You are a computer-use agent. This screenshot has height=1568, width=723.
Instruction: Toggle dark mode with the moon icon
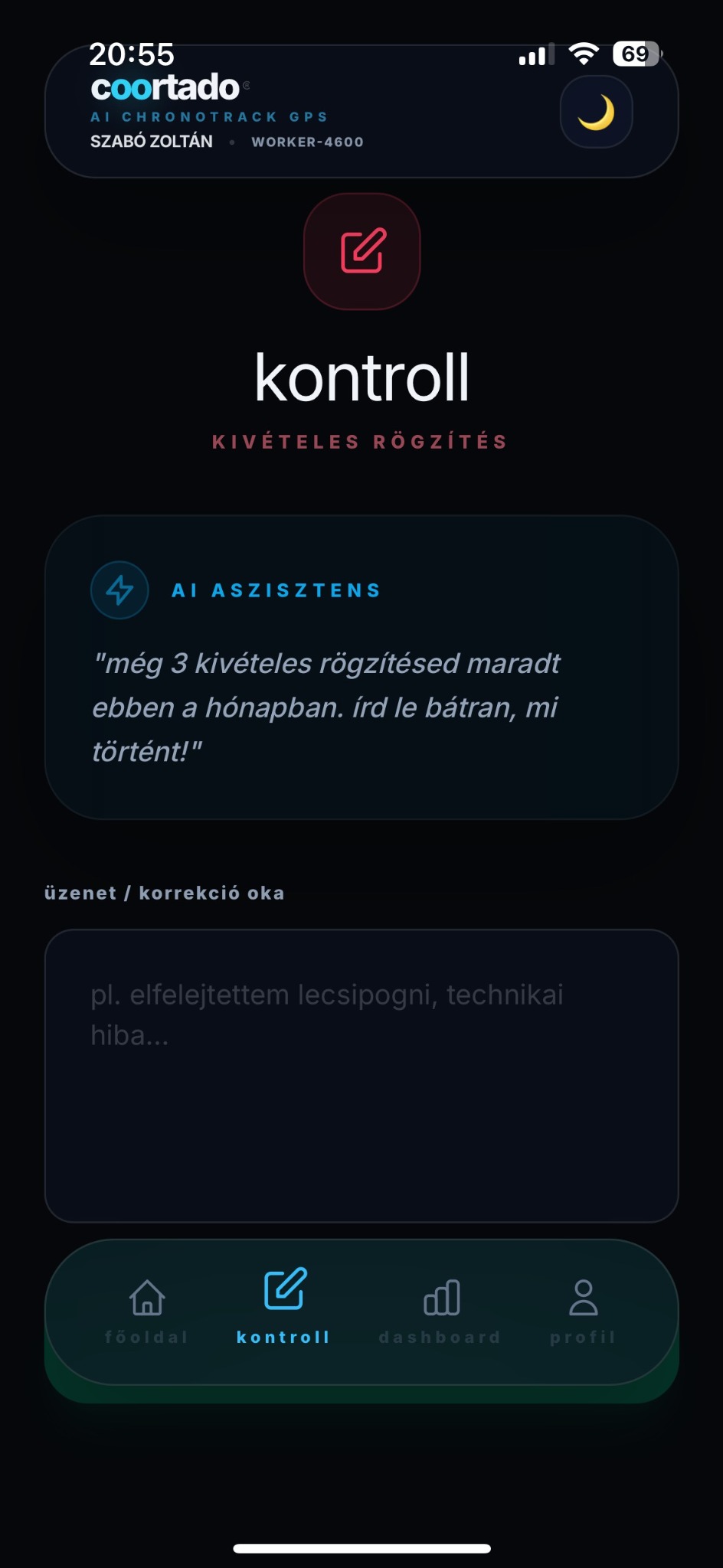tap(596, 112)
